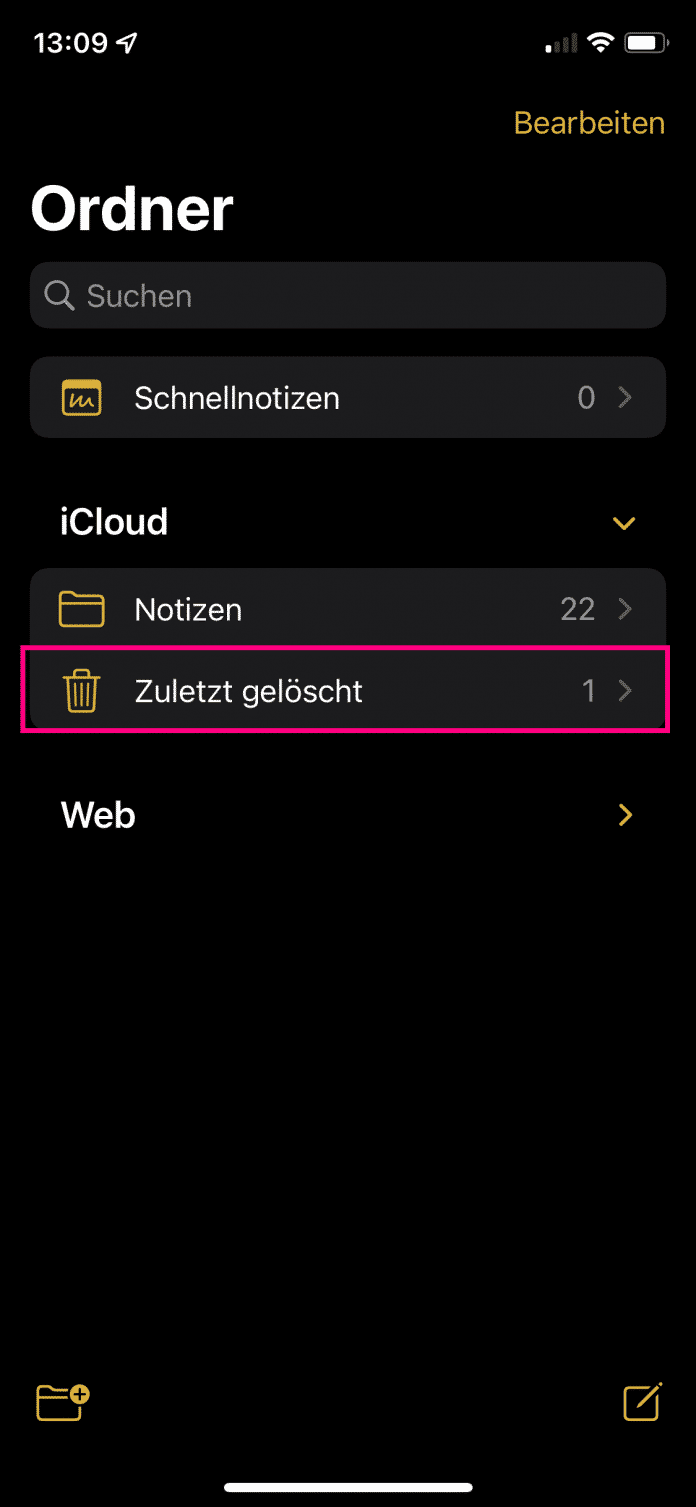Open Zuletzt gelöscht folder

[347, 691]
